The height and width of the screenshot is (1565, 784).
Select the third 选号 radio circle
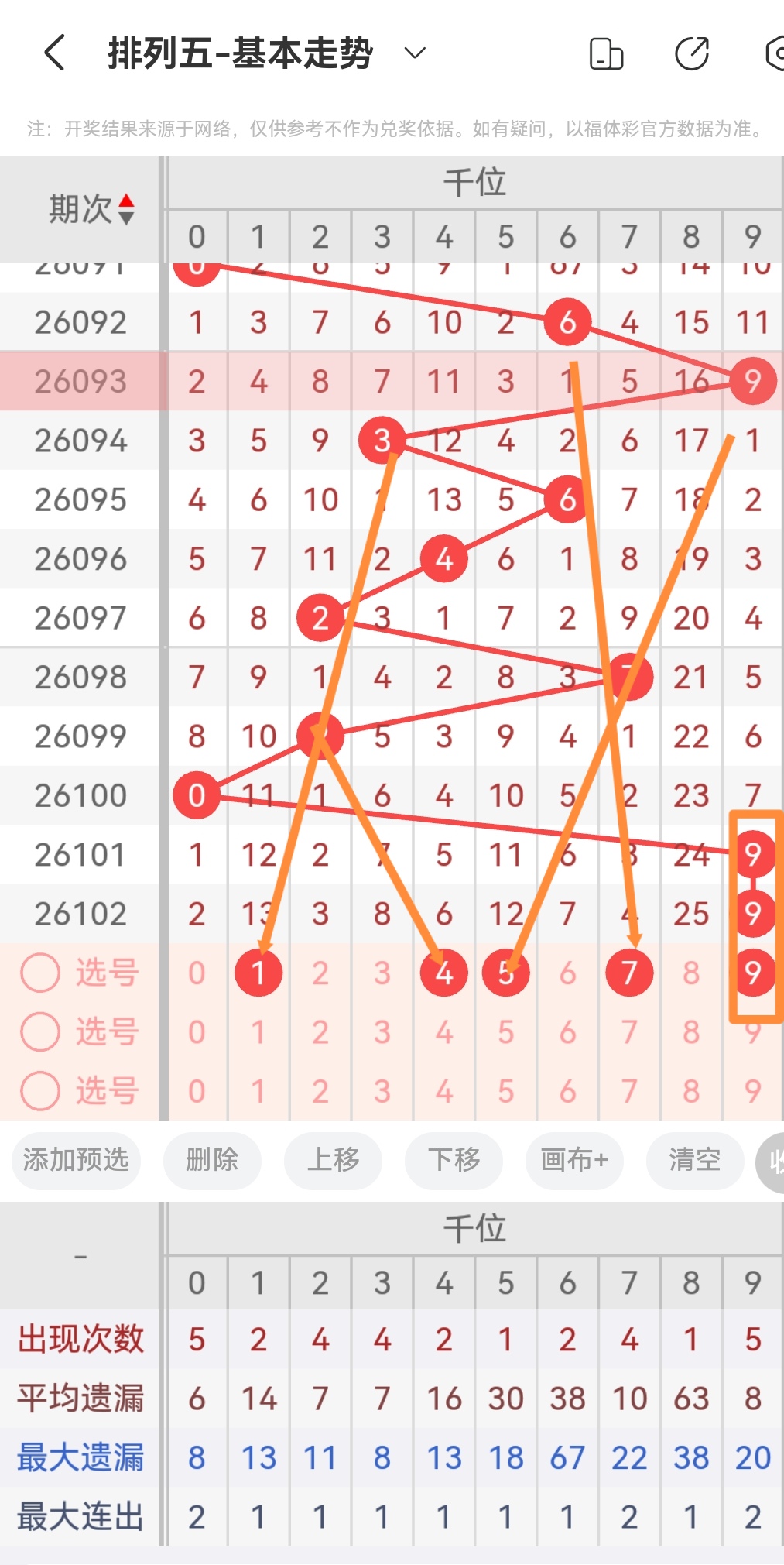pos(39,1090)
